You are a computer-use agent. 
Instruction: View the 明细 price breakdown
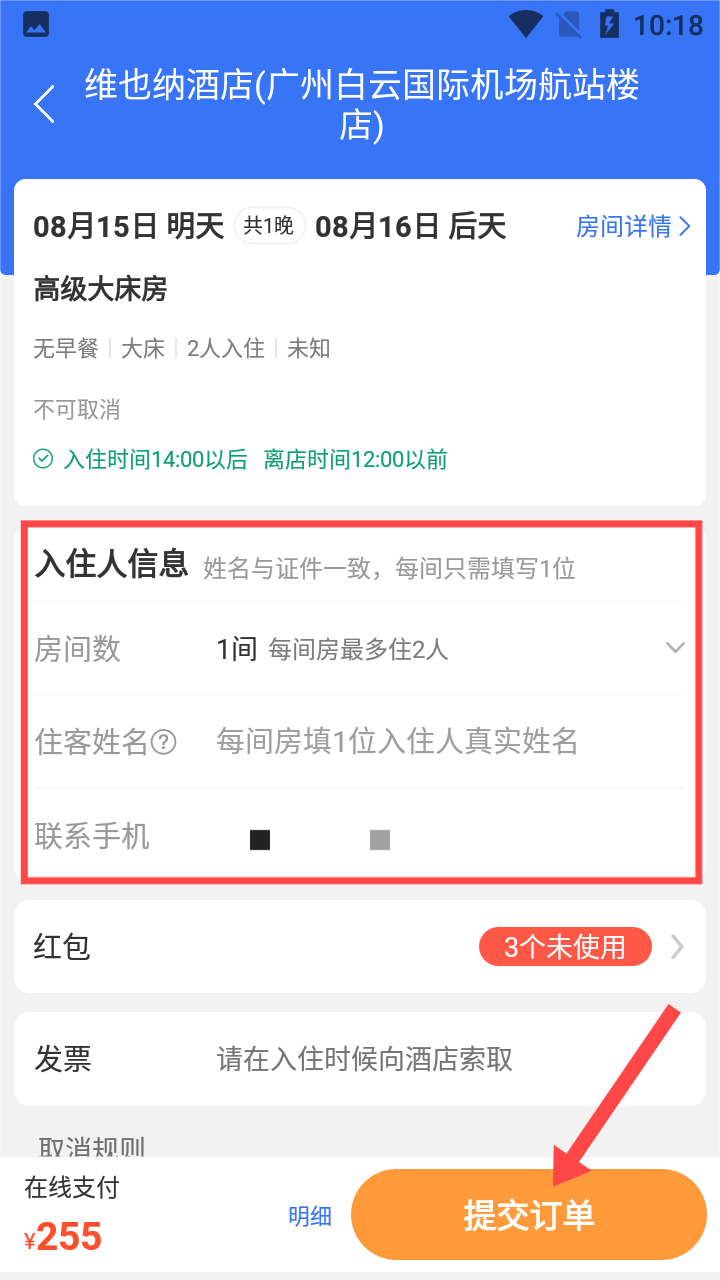point(310,1216)
